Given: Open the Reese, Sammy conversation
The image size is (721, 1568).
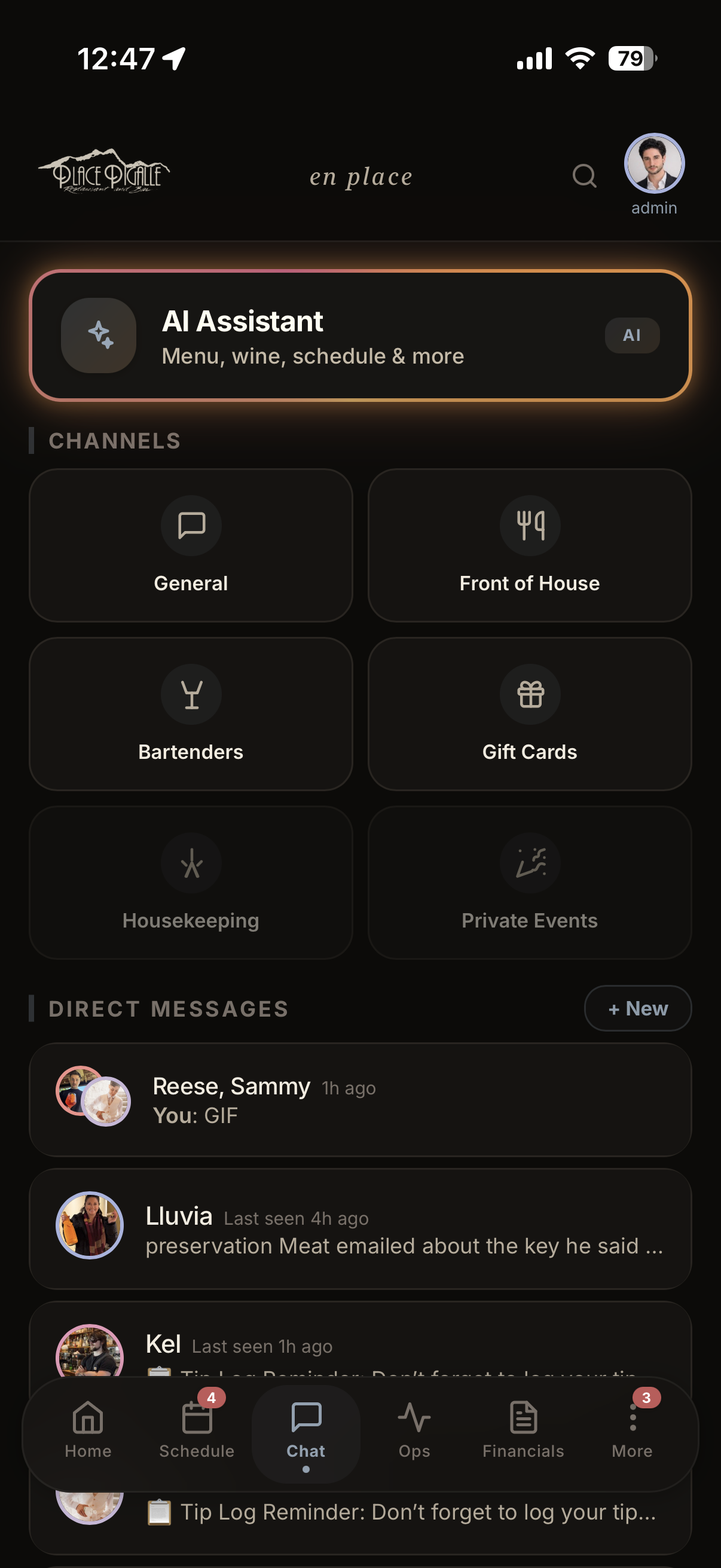Looking at the screenshot, I should (360, 1099).
